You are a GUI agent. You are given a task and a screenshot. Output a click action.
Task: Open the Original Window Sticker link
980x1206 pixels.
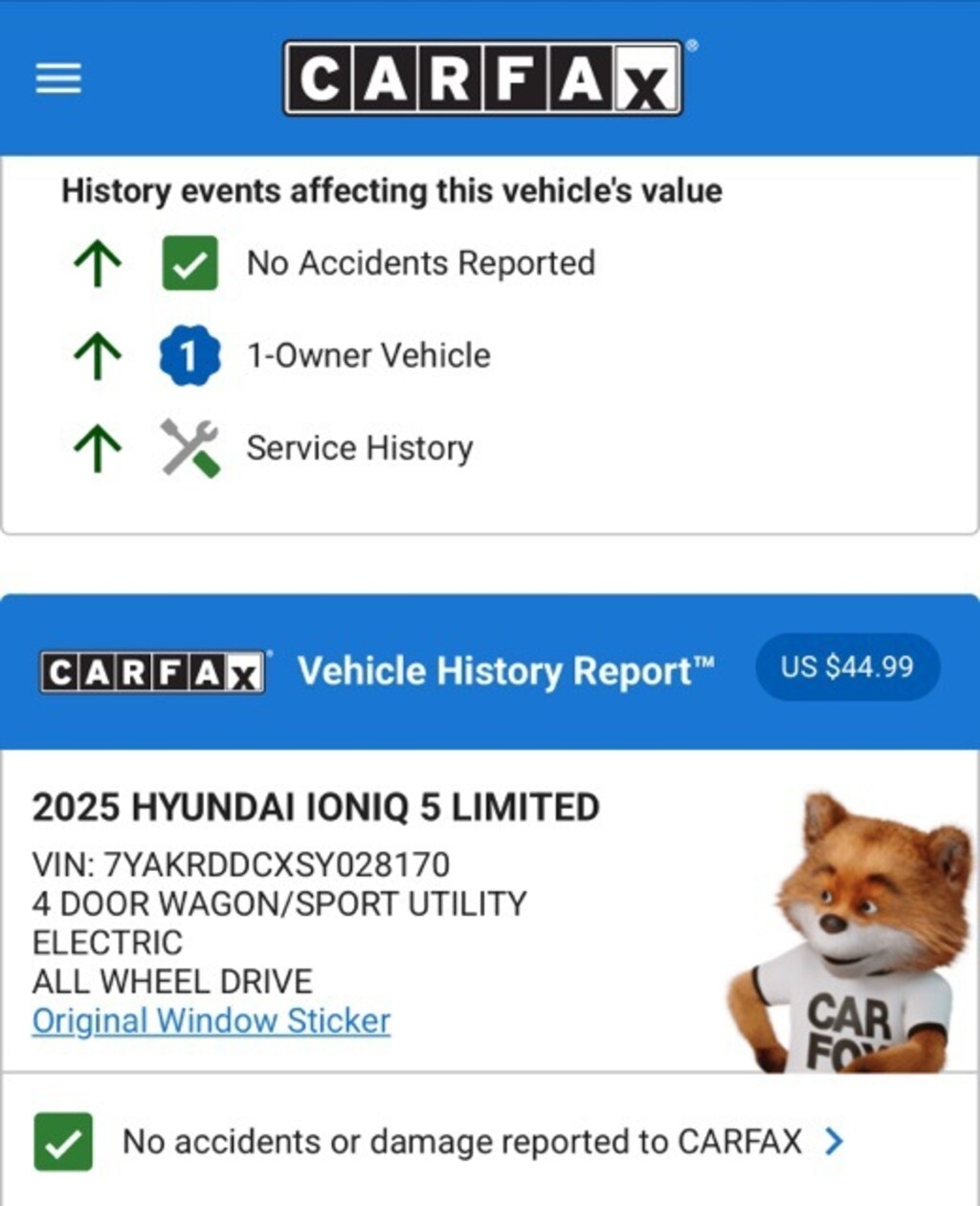tap(211, 1021)
